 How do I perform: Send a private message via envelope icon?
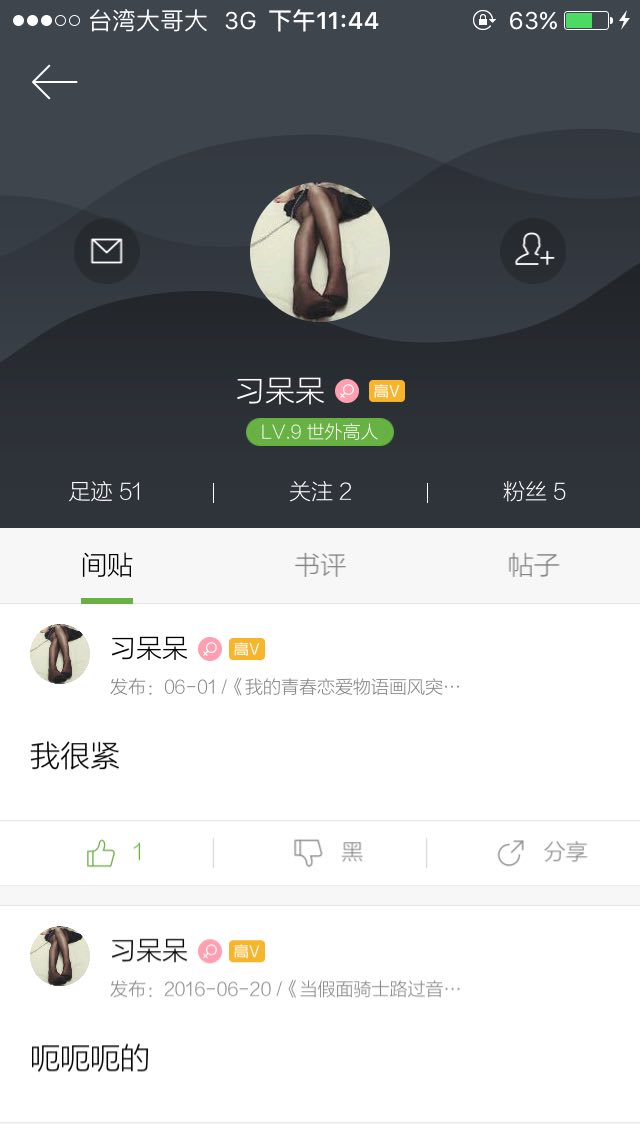[x=106, y=251]
